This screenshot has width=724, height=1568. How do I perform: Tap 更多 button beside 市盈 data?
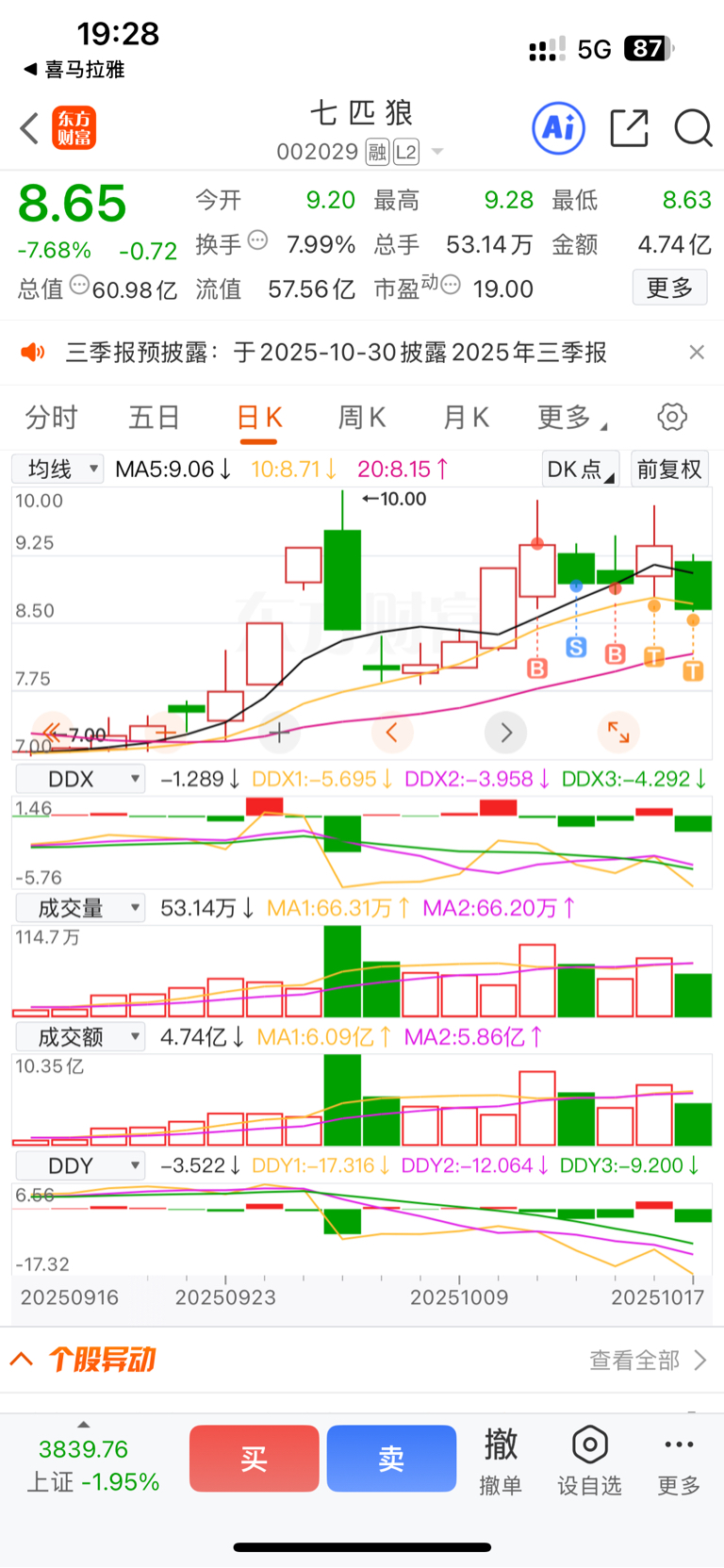coord(669,288)
